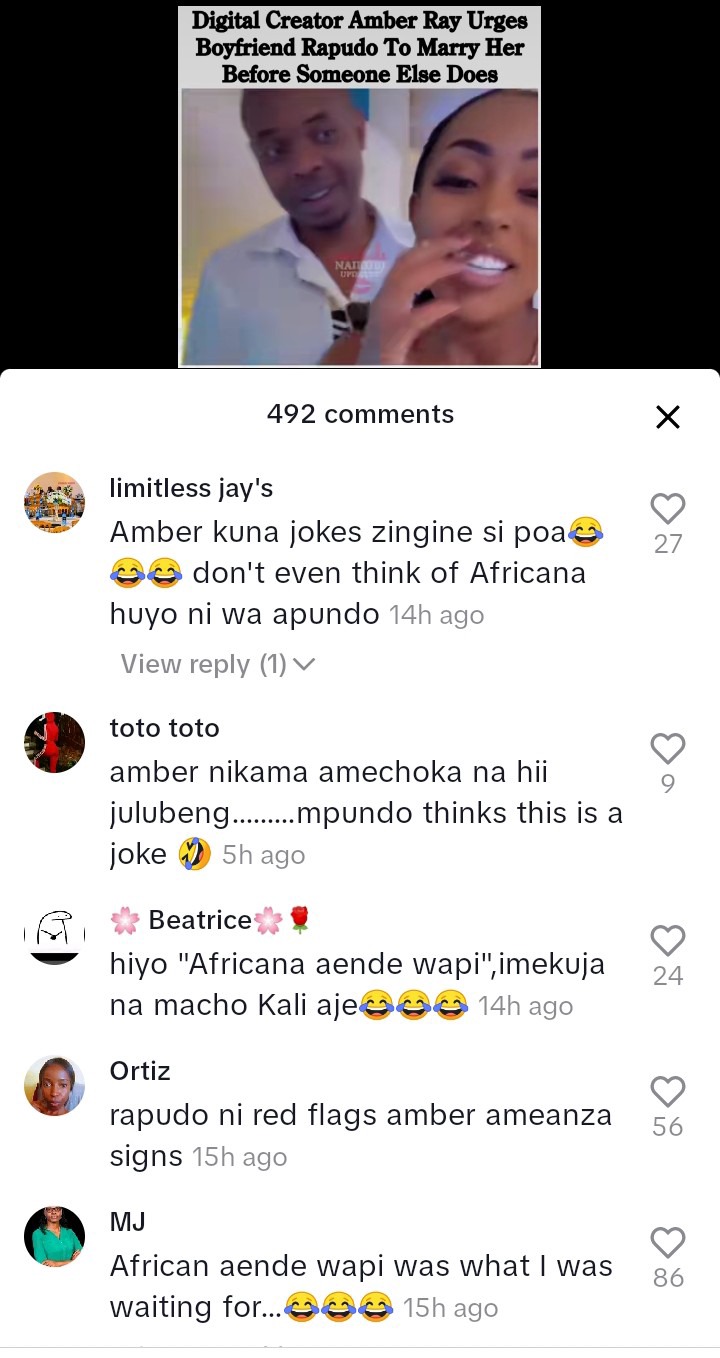The height and width of the screenshot is (1358, 720).
Task: View Beatrice's profile avatar
Action: (54, 934)
